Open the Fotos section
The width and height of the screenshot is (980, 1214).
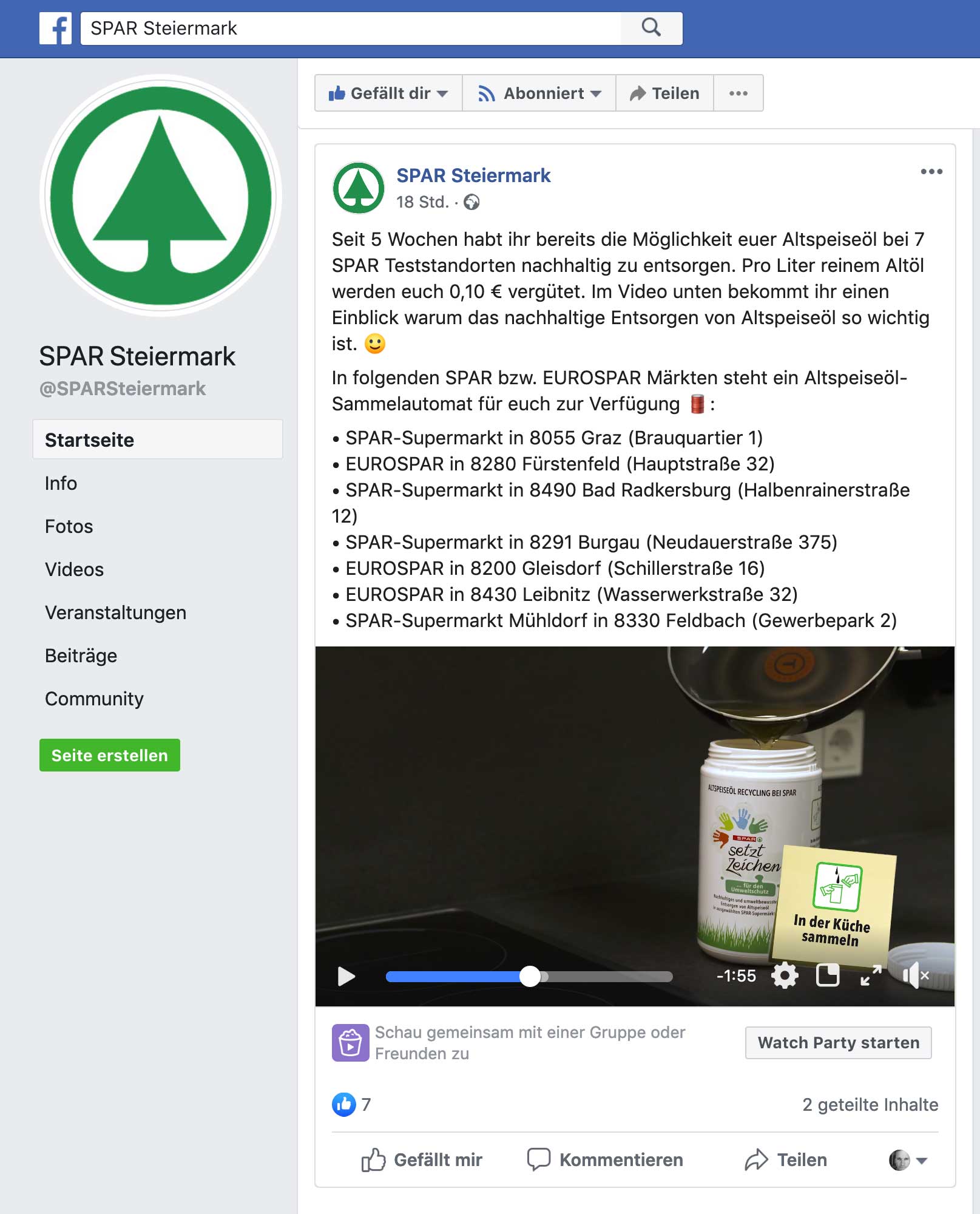pyautogui.click(x=69, y=526)
